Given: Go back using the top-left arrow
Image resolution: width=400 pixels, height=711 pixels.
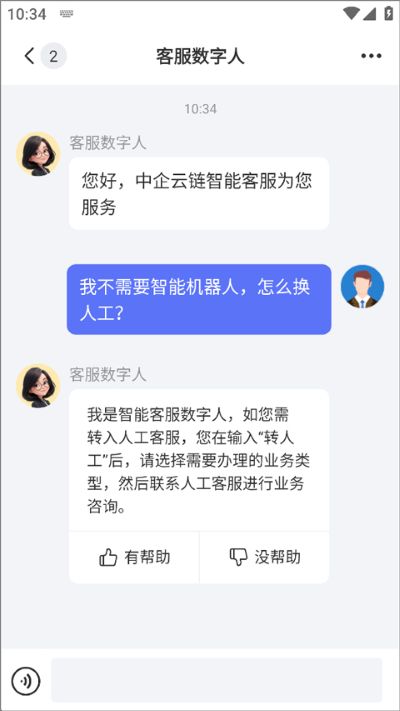Looking at the screenshot, I should 29,56.
